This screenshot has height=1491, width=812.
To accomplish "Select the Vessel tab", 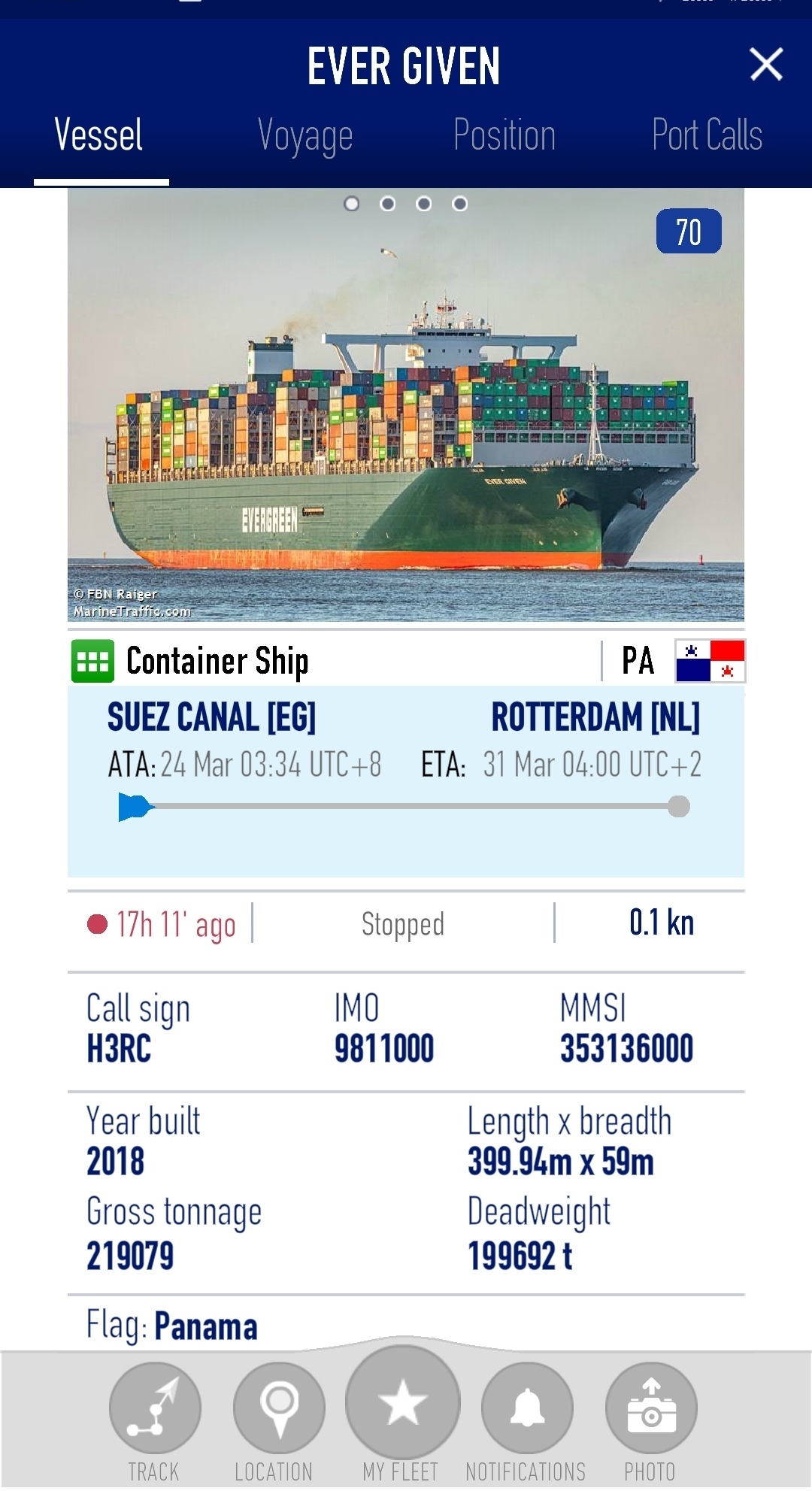I will point(98,136).
